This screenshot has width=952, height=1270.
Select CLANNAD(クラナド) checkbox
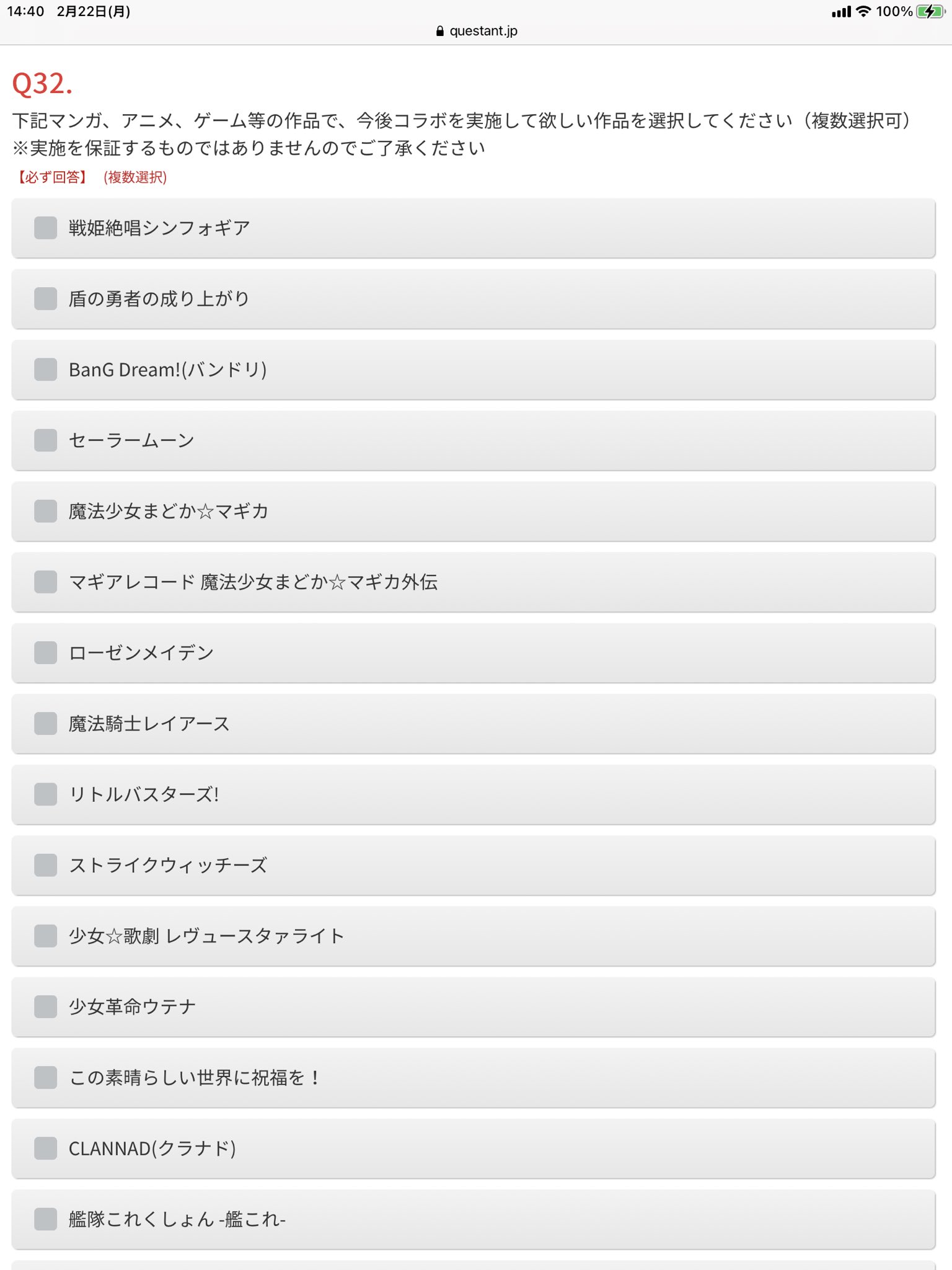pyautogui.click(x=46, y=1148)
